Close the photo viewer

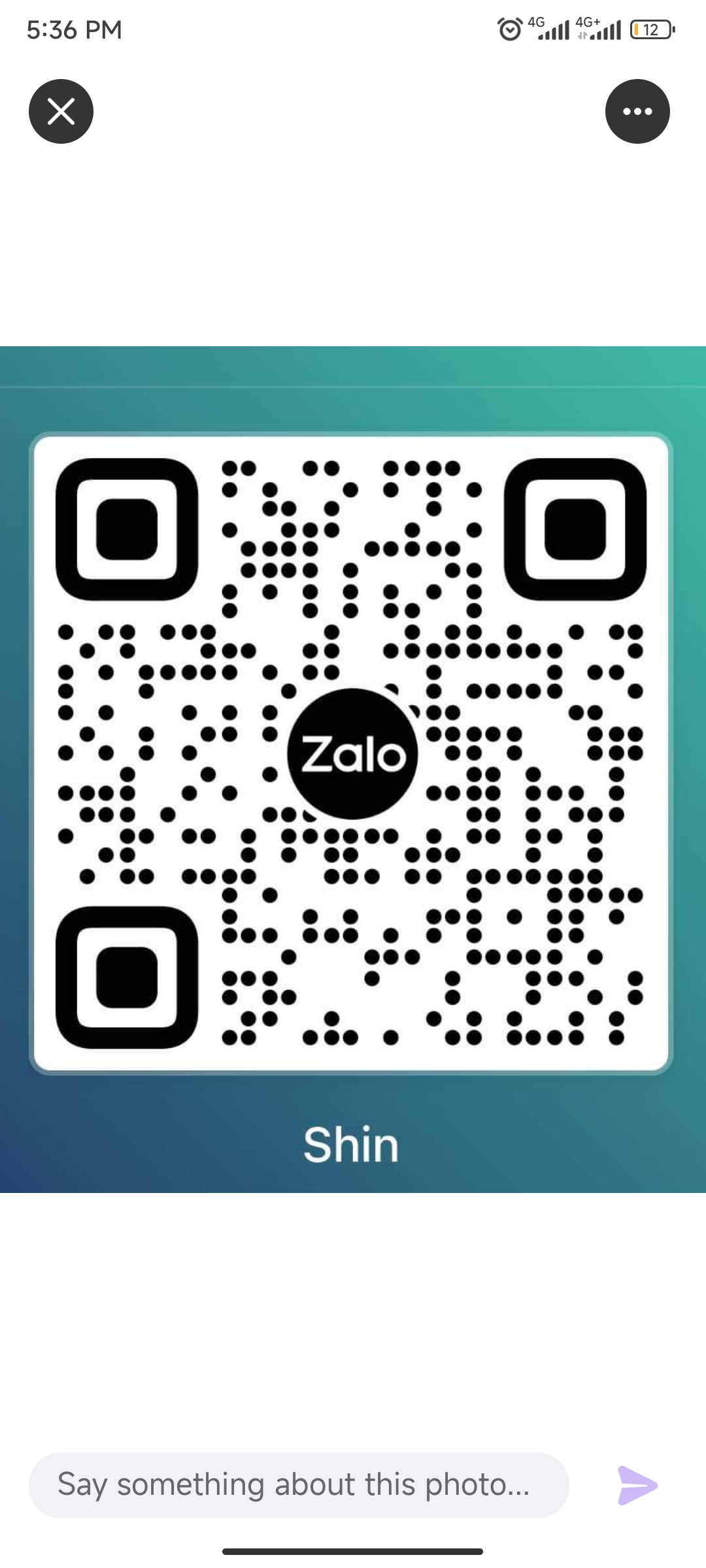61,111
